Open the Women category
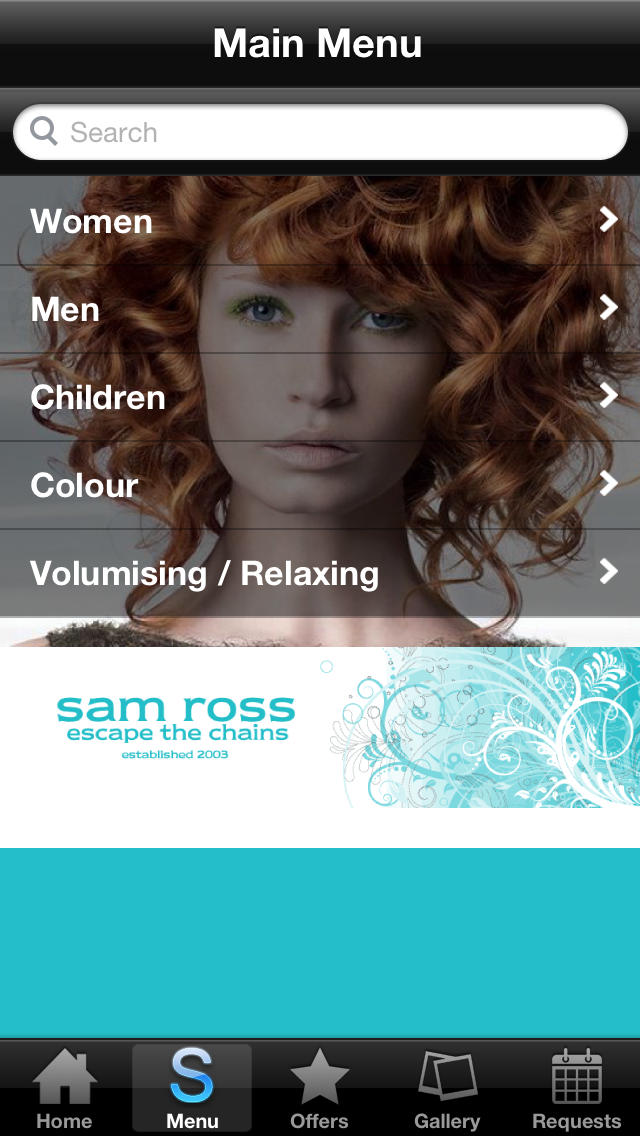This screenshot has width=640, height=1136. [x=320, y=220]
